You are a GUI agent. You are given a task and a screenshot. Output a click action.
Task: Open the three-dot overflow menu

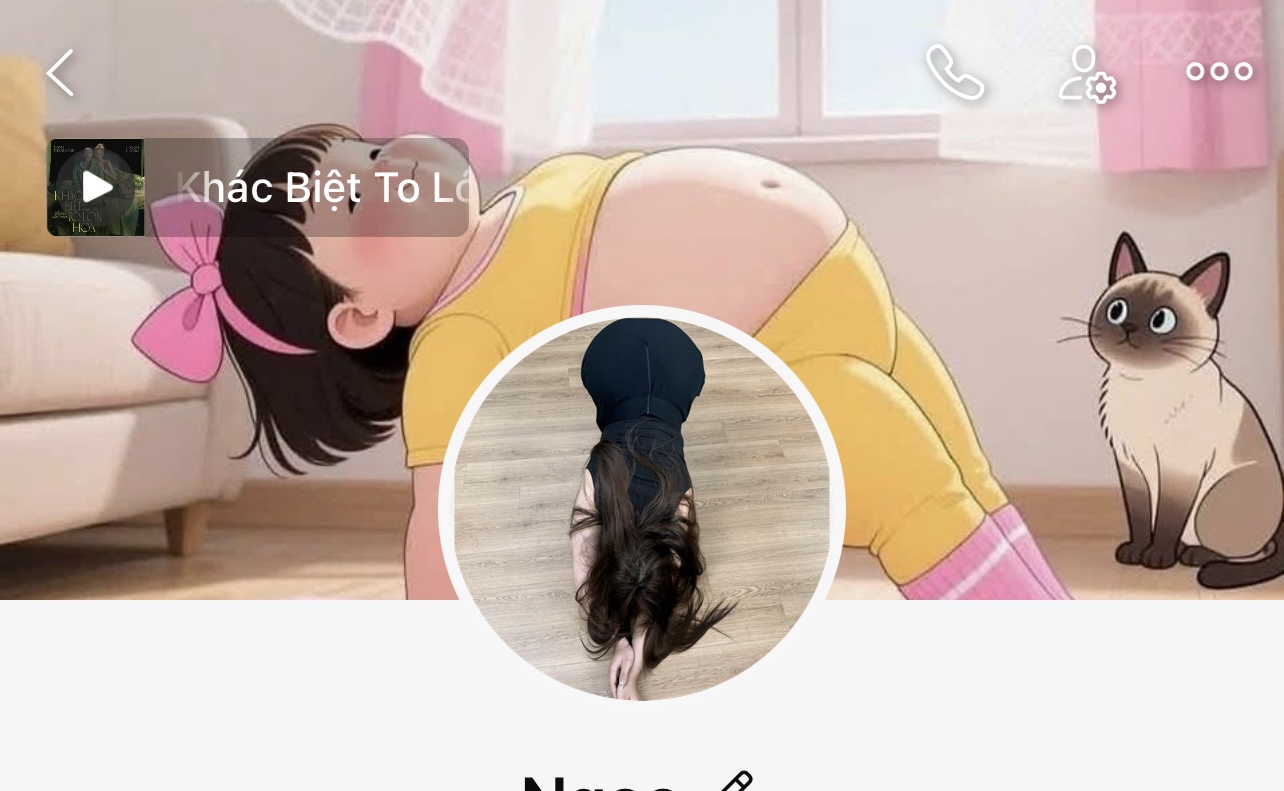click(x=1219, y=72)
